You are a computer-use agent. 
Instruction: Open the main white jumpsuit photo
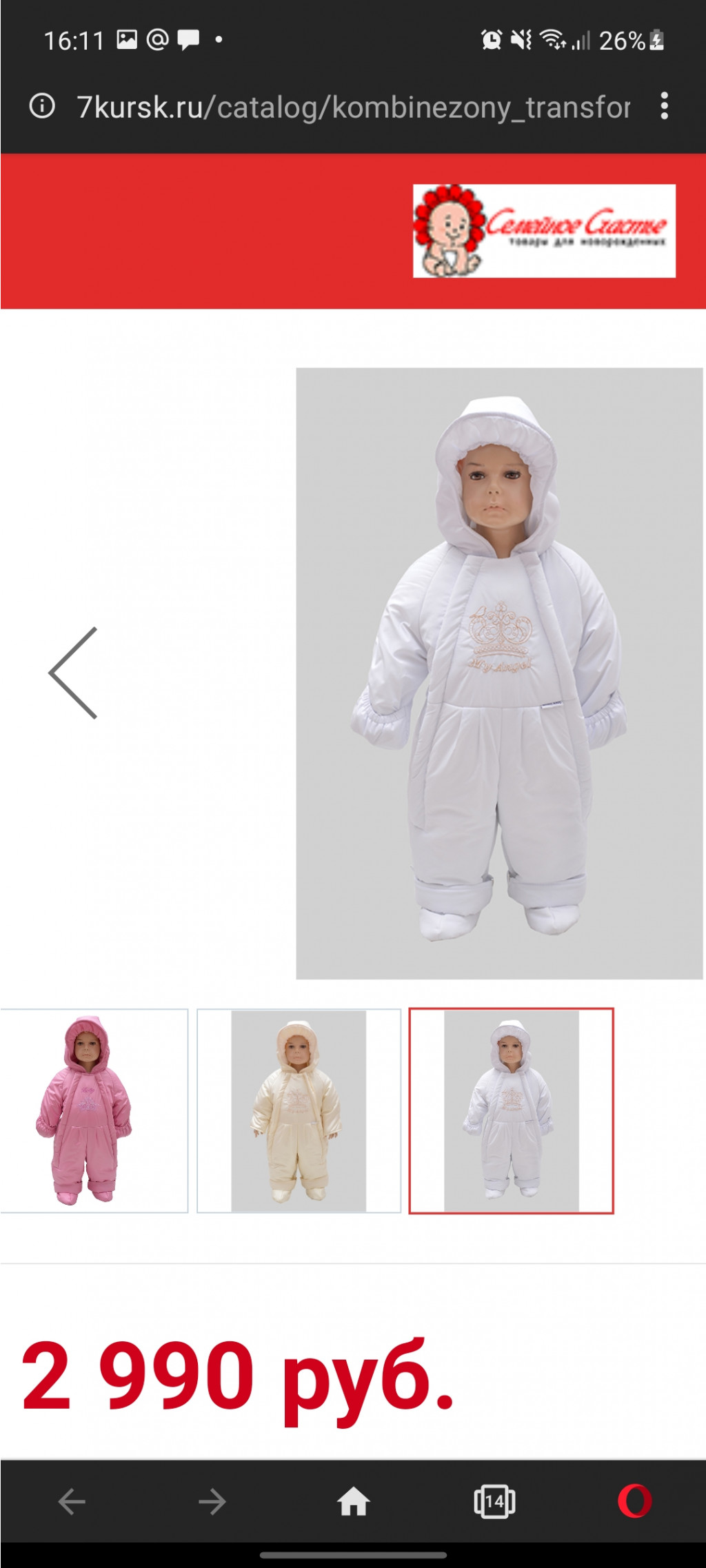click(x=499, y=673)
